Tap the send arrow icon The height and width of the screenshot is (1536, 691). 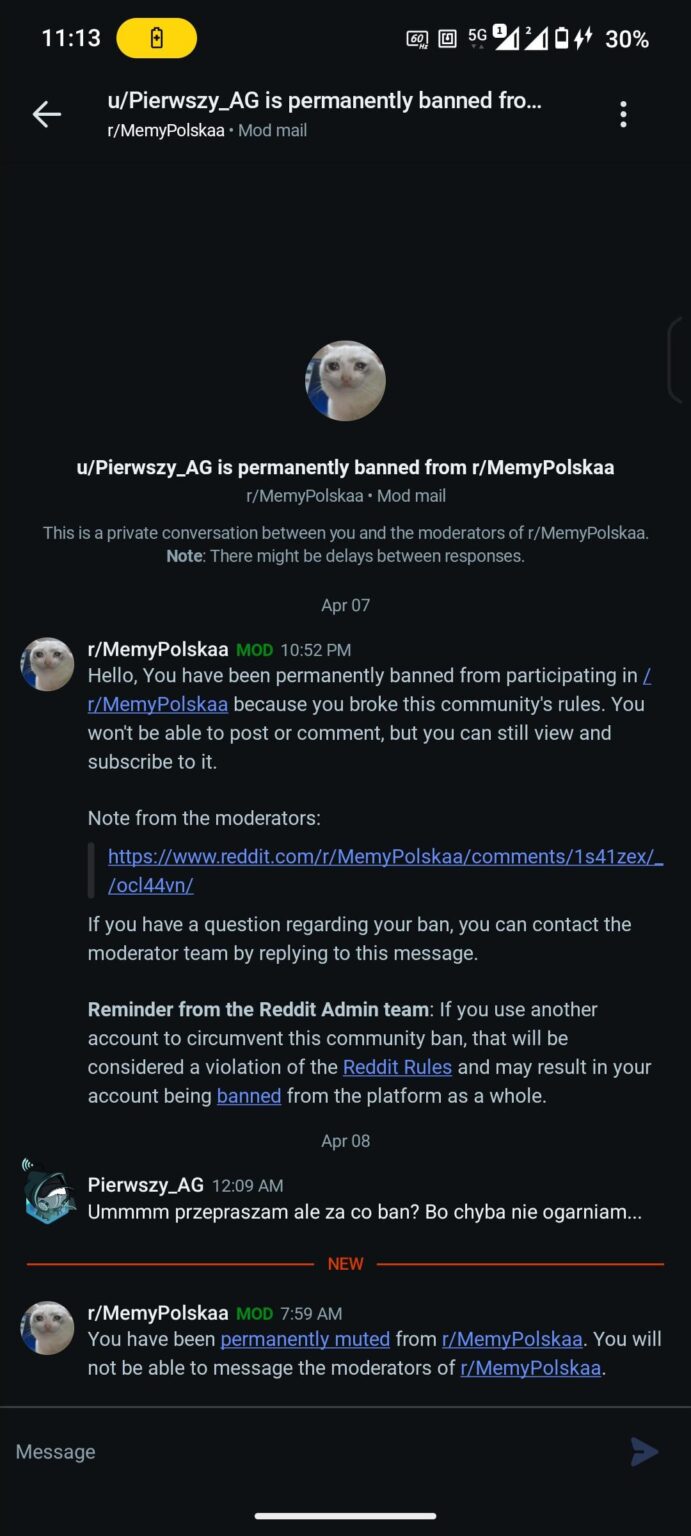(644, 1452)
